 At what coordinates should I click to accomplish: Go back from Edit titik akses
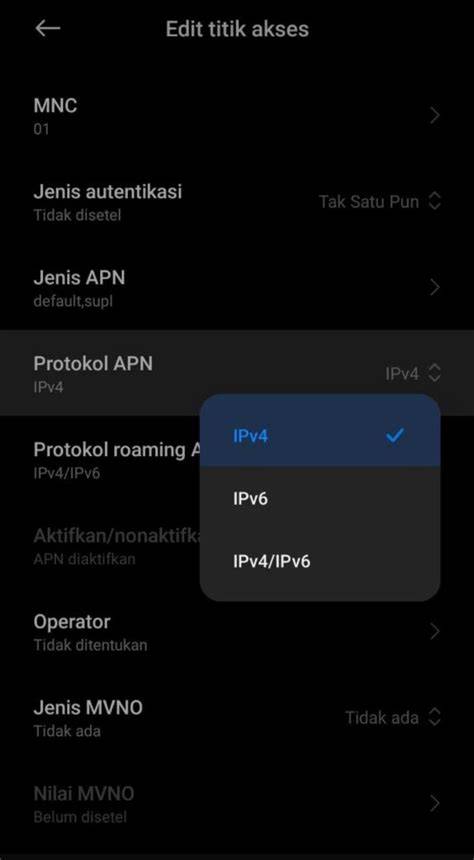click(48, 29)
